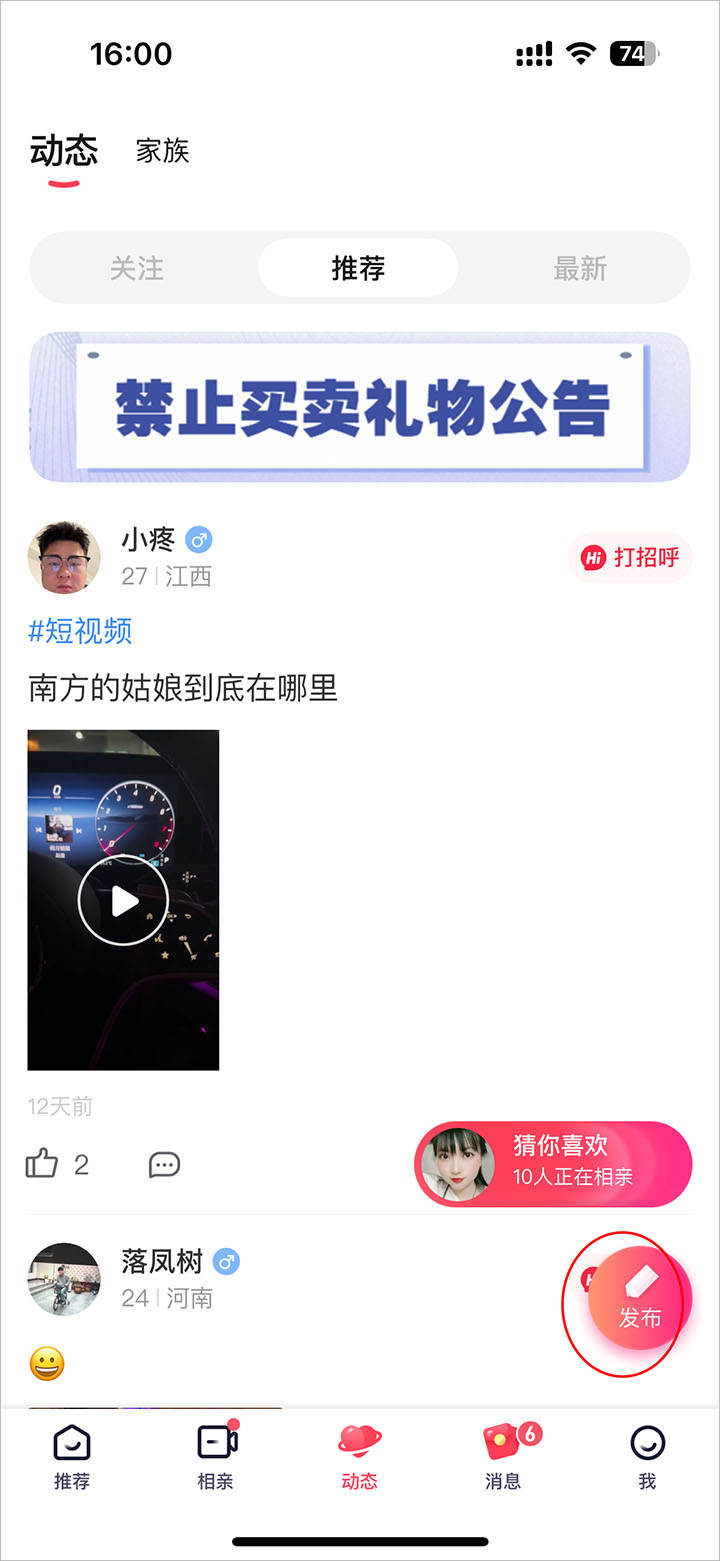
Task: Like 小疼's post
Action: tap(43, 1164)
